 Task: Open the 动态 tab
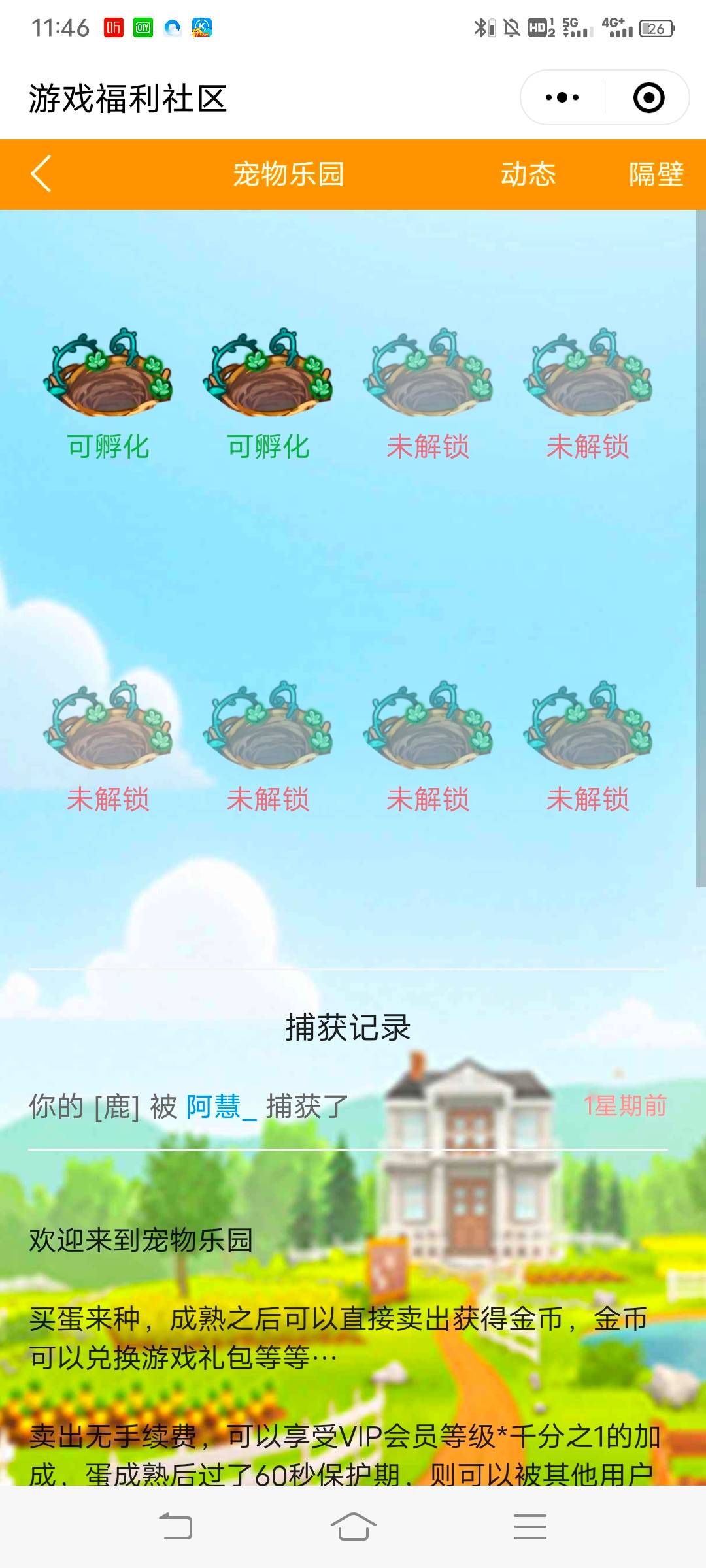(x=528, y=174)
